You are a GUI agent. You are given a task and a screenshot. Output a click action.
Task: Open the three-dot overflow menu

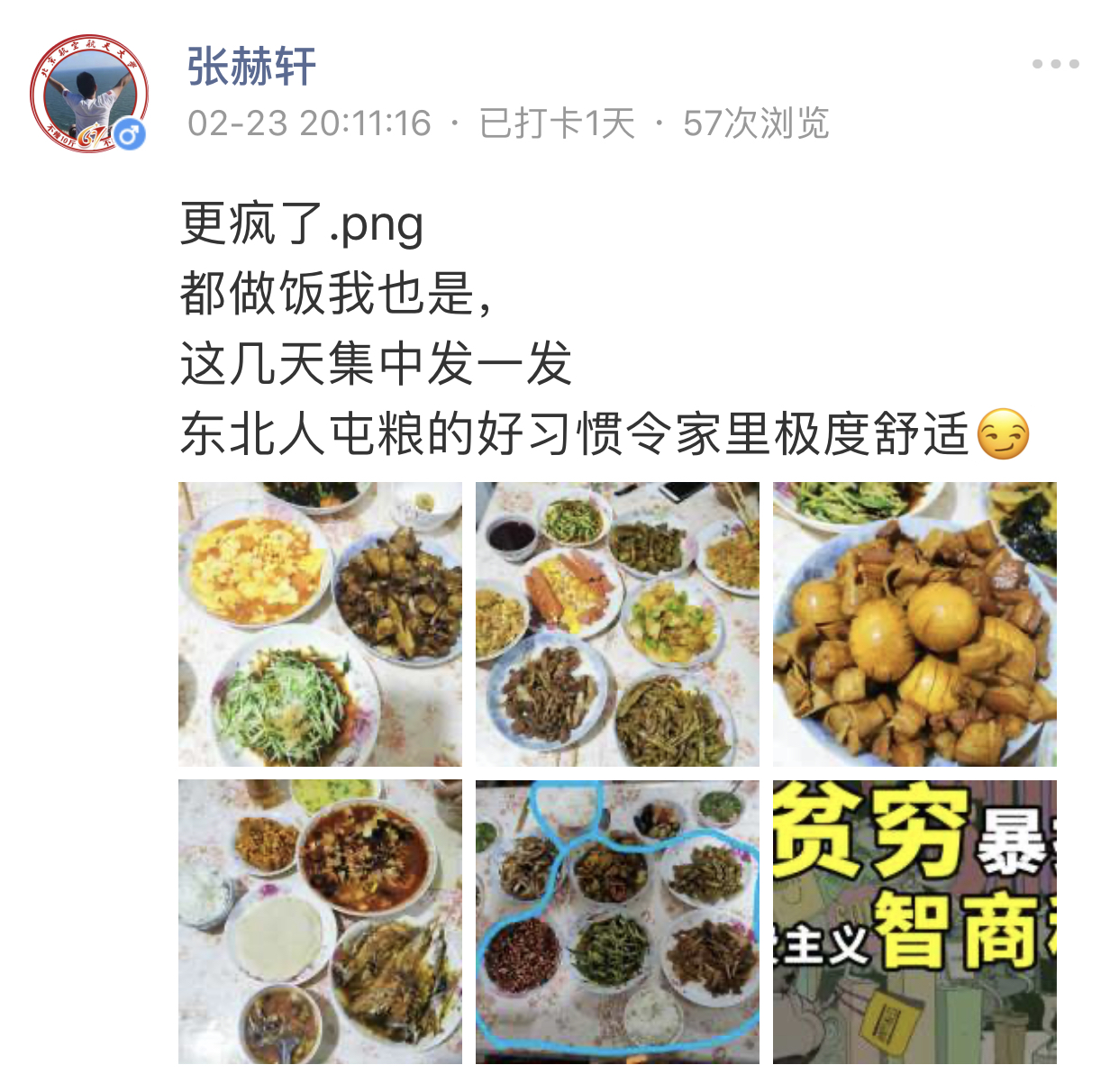coord(1055,64)
